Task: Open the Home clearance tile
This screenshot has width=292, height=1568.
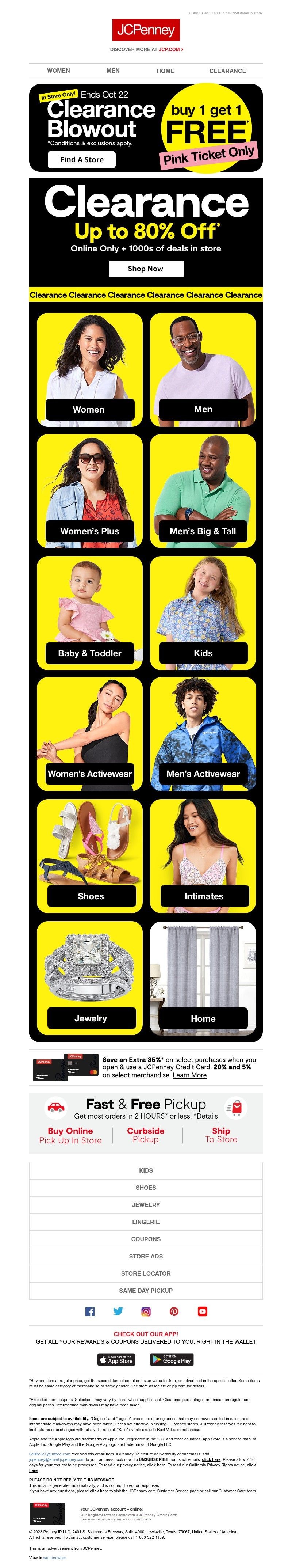Action: point(203,978)
